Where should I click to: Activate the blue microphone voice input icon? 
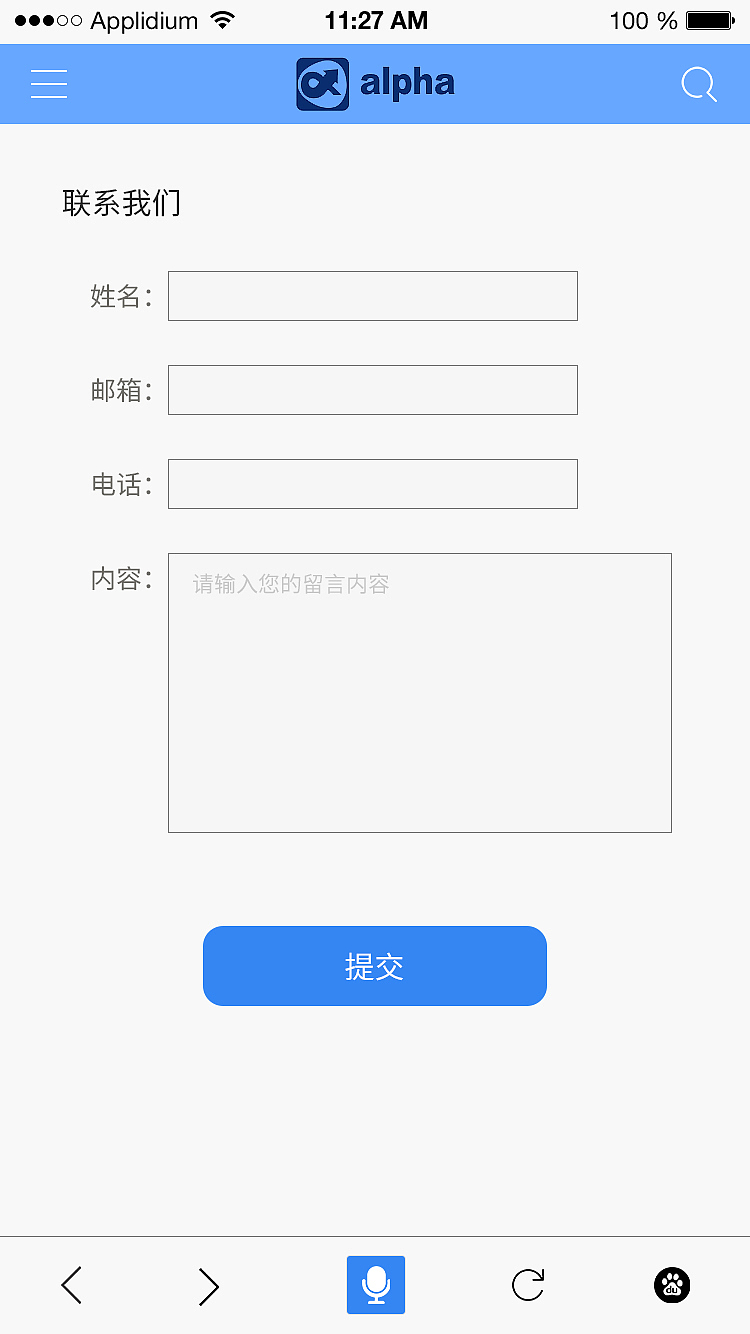point(375,1285)
